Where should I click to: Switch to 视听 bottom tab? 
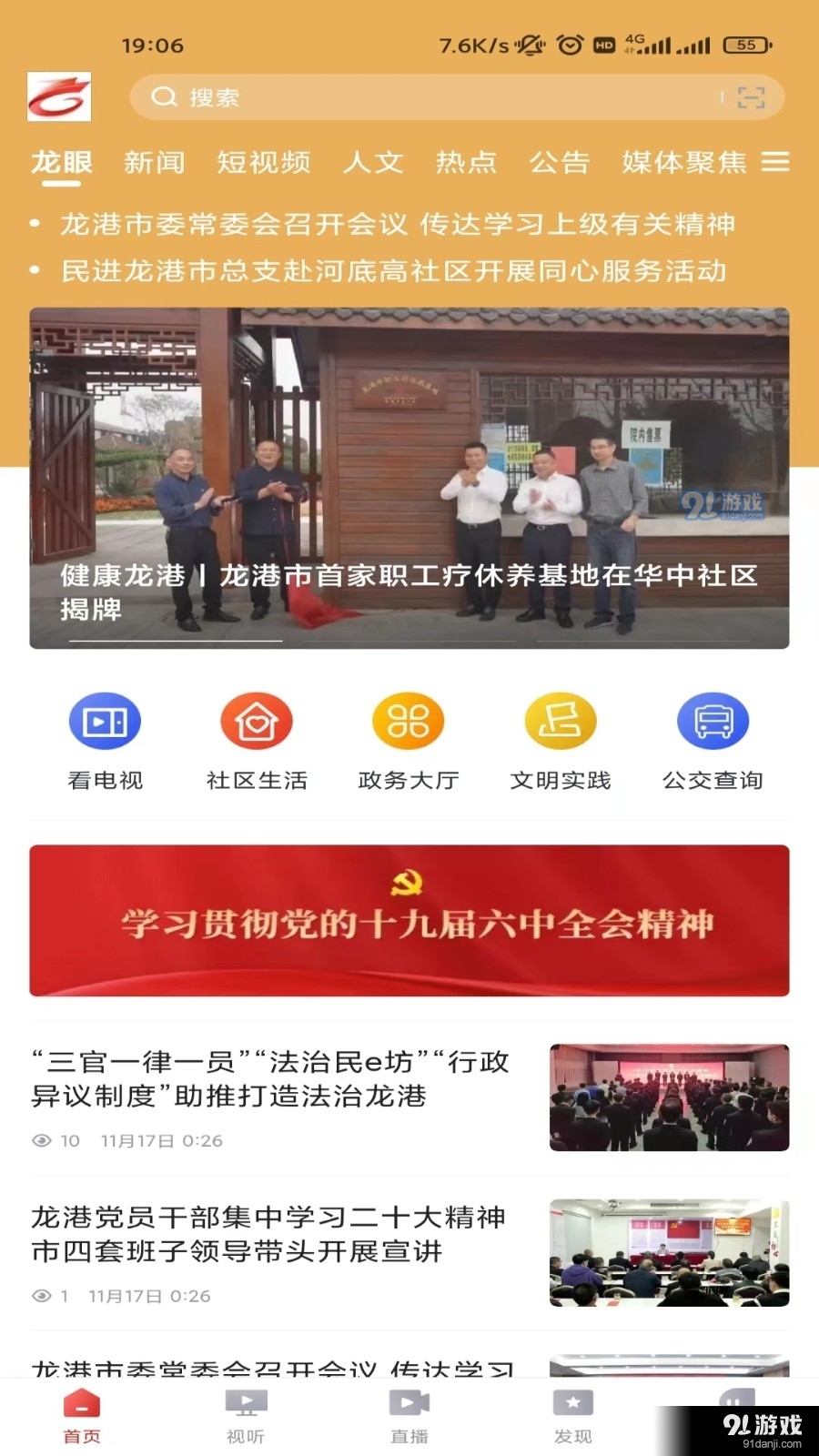(x=246, y=1416)
